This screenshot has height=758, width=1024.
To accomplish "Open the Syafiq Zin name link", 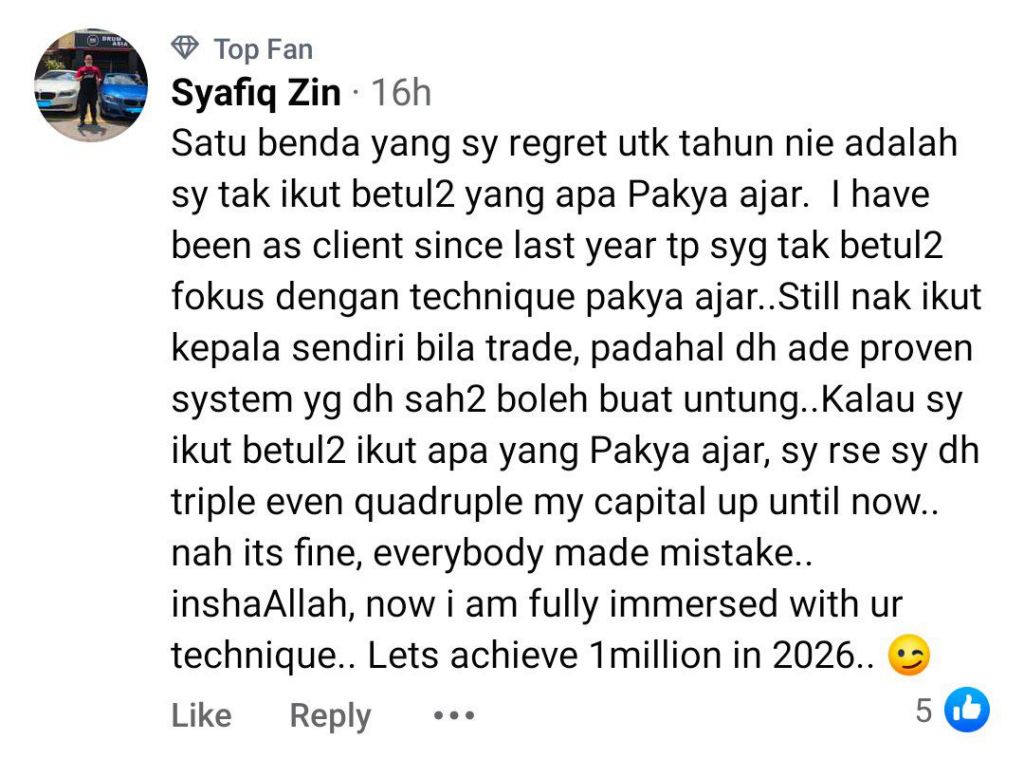I will coord(256,93).
